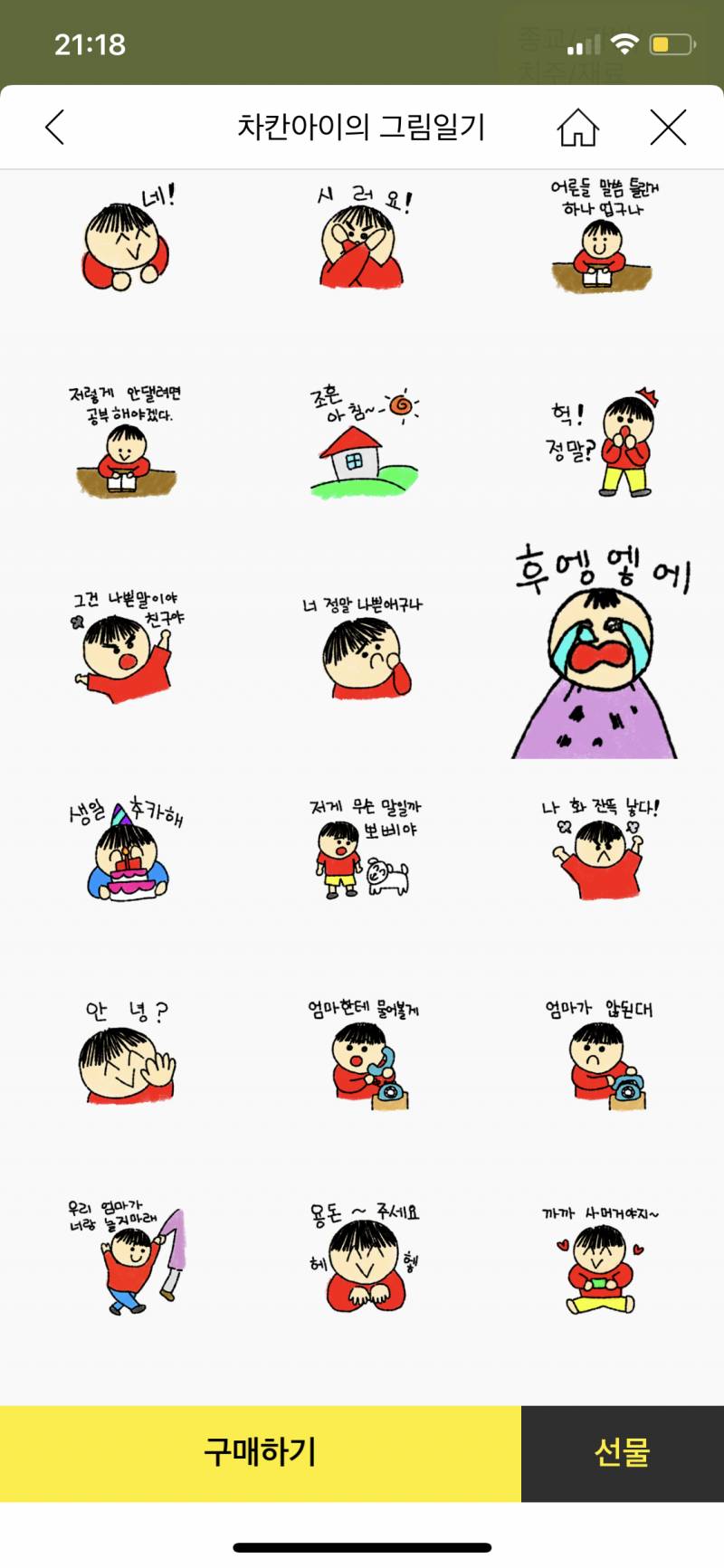Tap the crying '후엥엥에' sticker preview
The height and width of the screenshot is (1568, 724).
[597, 651]
